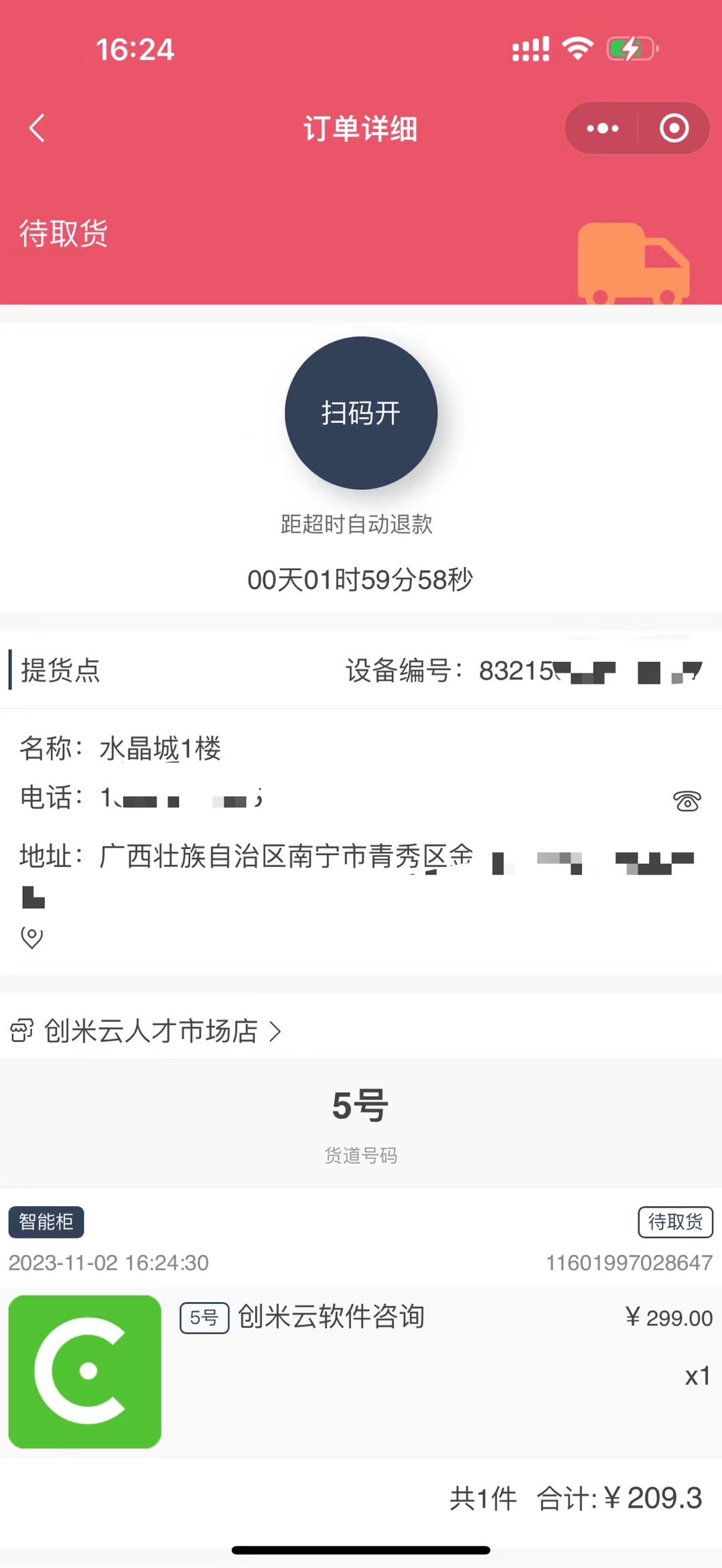The image size is (722, 1568).
Task: Open map location of pickup address
Action: point(32,937)
